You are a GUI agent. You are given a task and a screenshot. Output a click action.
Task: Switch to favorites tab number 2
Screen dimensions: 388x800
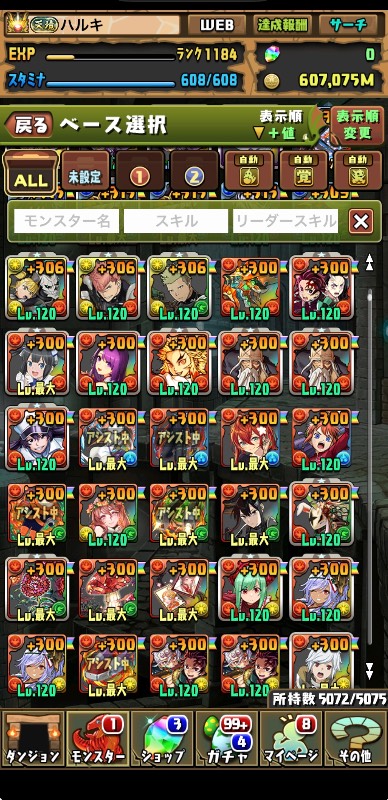tap(195, 172)
